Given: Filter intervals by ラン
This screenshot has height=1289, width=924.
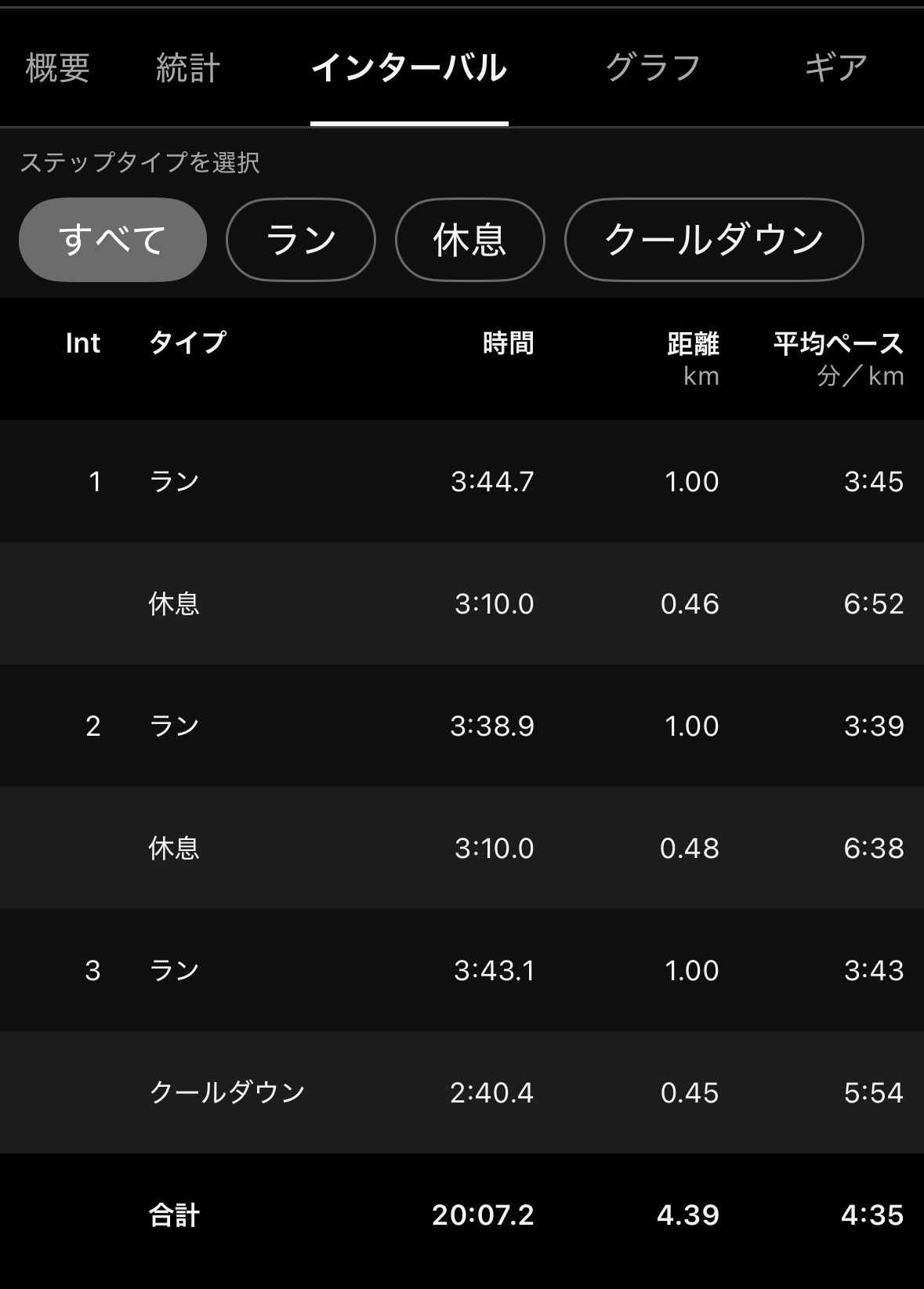Looking at the screenshot, I should [x=301, y=240].
